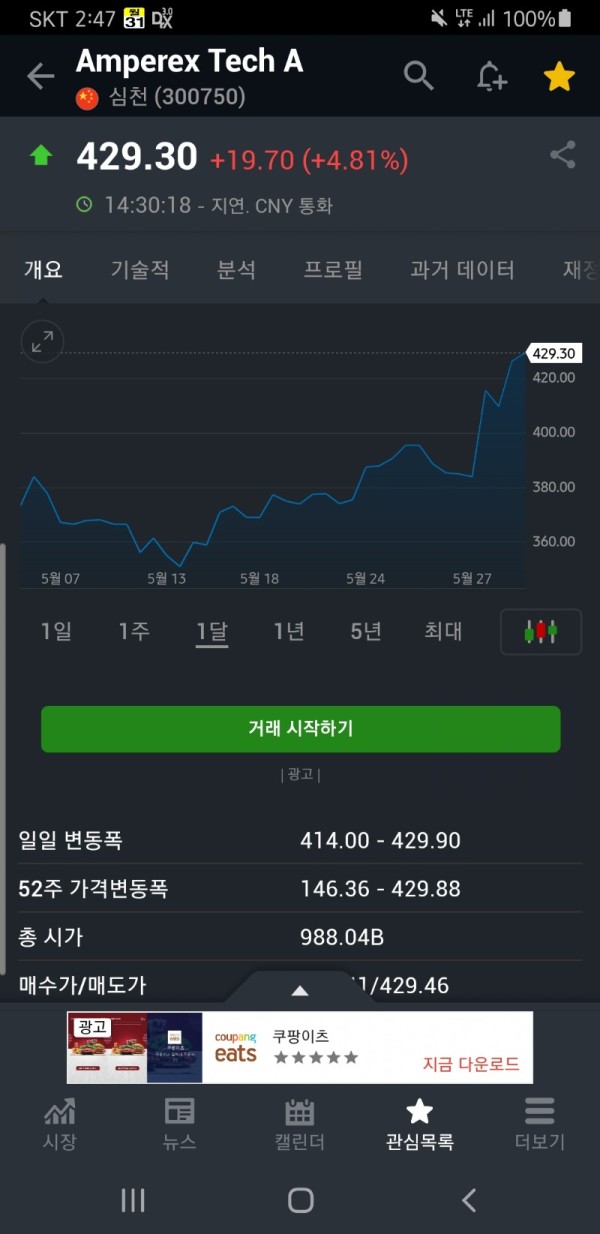Select the 최대 chart range
The width and height of the screenshot is (600, 1234).
click(443, 631)
